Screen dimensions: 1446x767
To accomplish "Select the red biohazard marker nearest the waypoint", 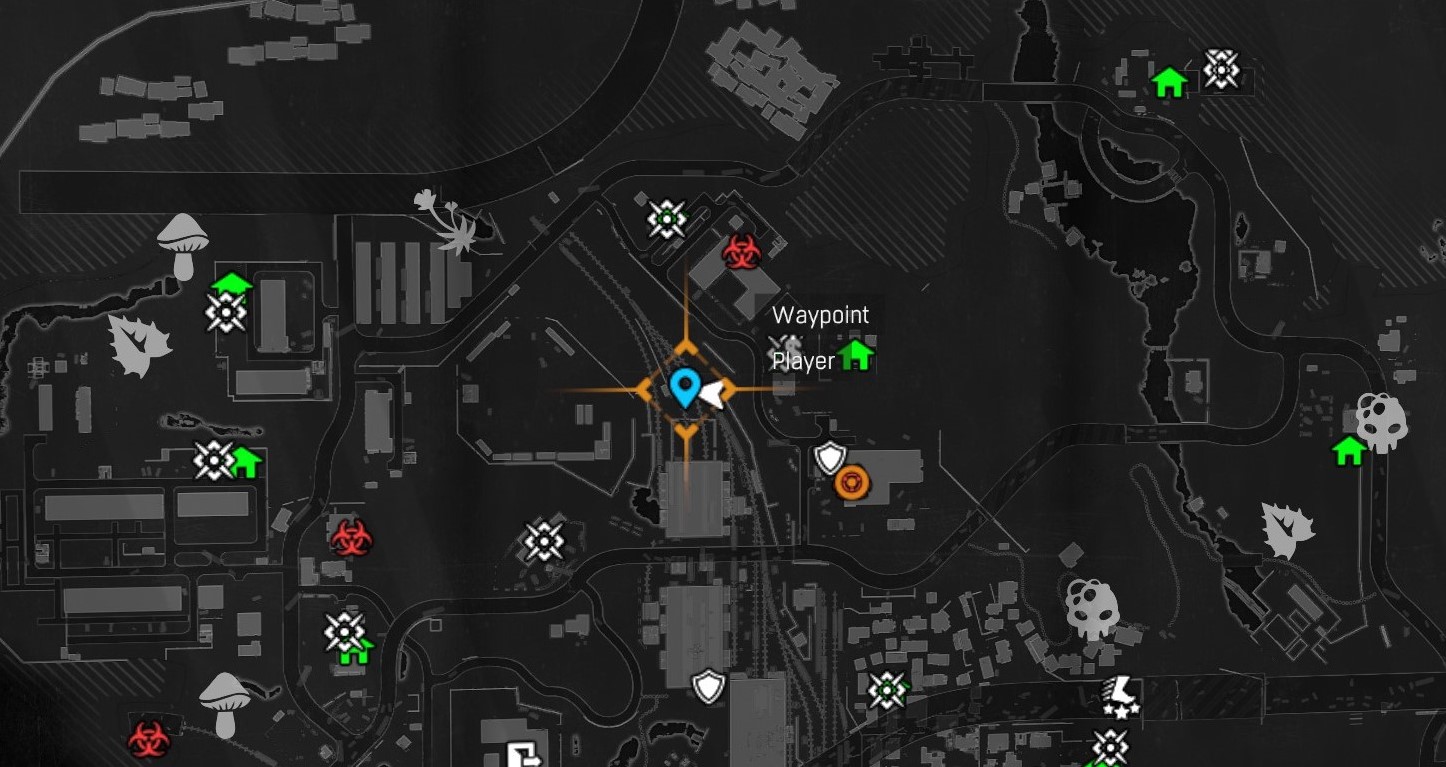I will coord(741,251).
